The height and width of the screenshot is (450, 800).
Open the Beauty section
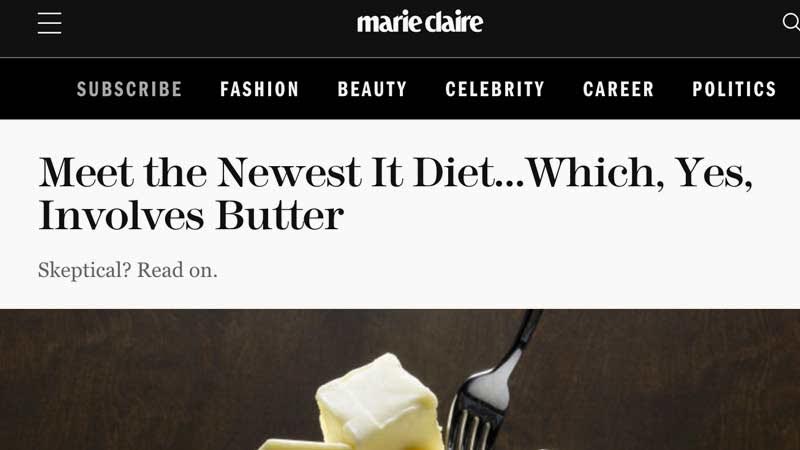(x=372, y=89)
